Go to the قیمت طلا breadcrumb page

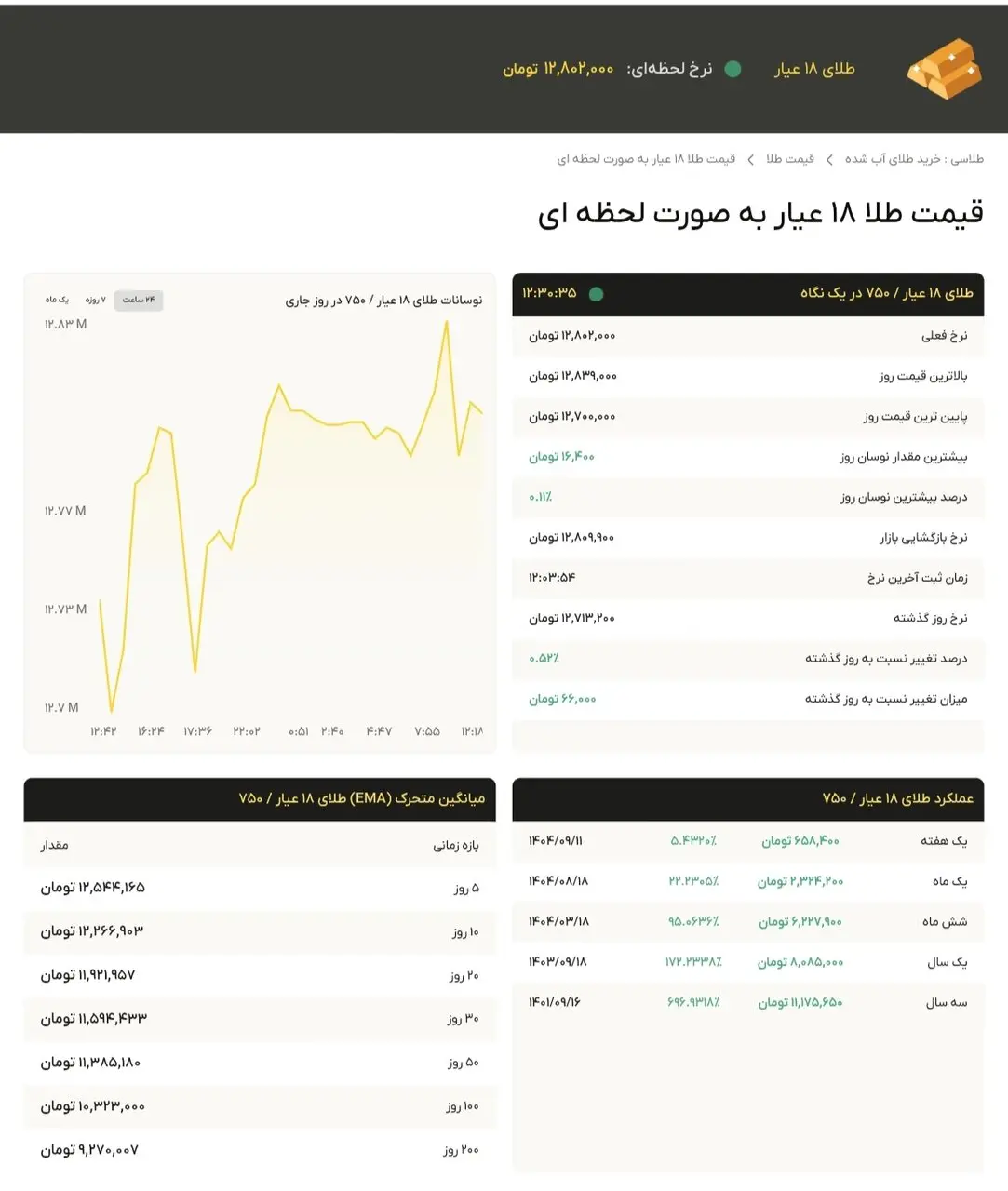click(x=790, y=159)
